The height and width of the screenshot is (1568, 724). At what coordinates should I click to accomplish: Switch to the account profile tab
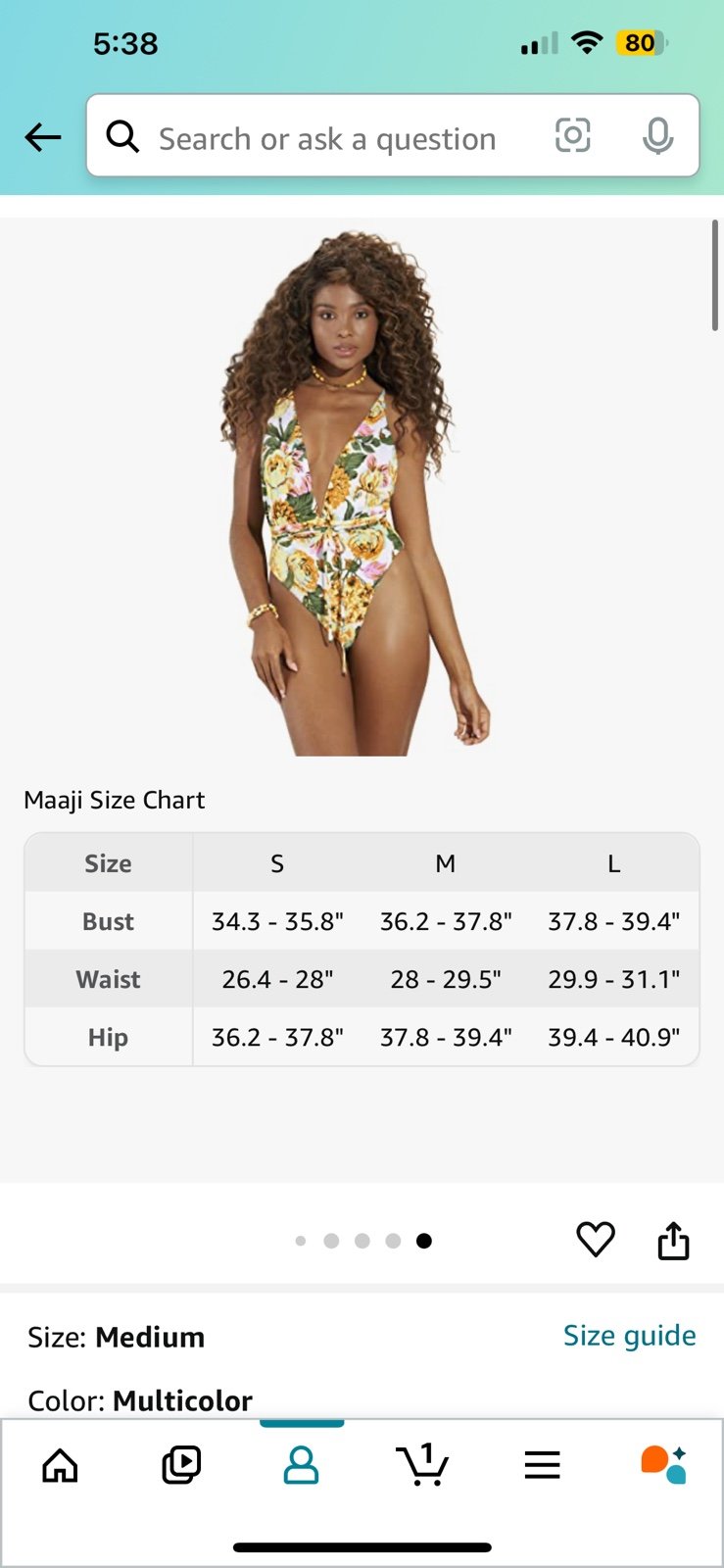tap(302, 1465)
